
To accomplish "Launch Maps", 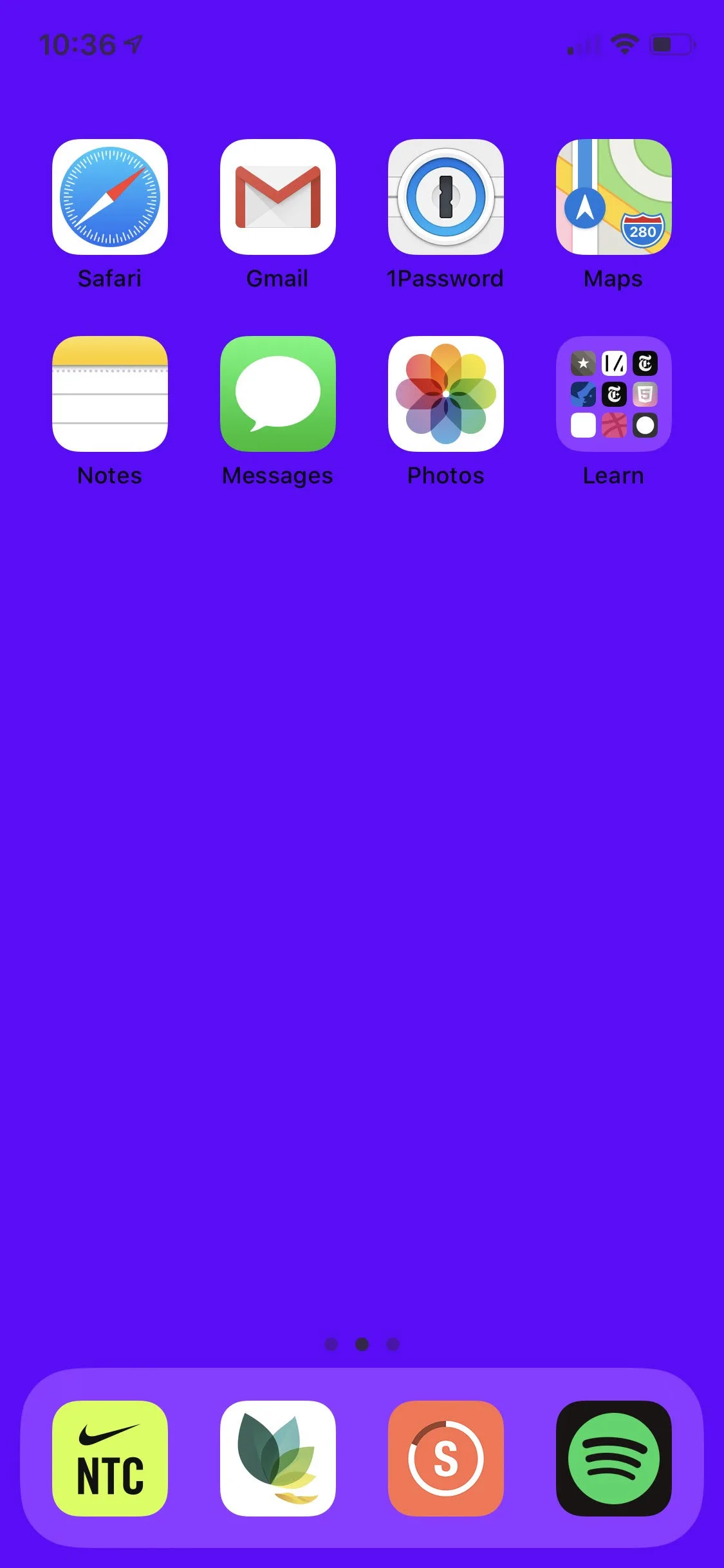I will (614, 197).
